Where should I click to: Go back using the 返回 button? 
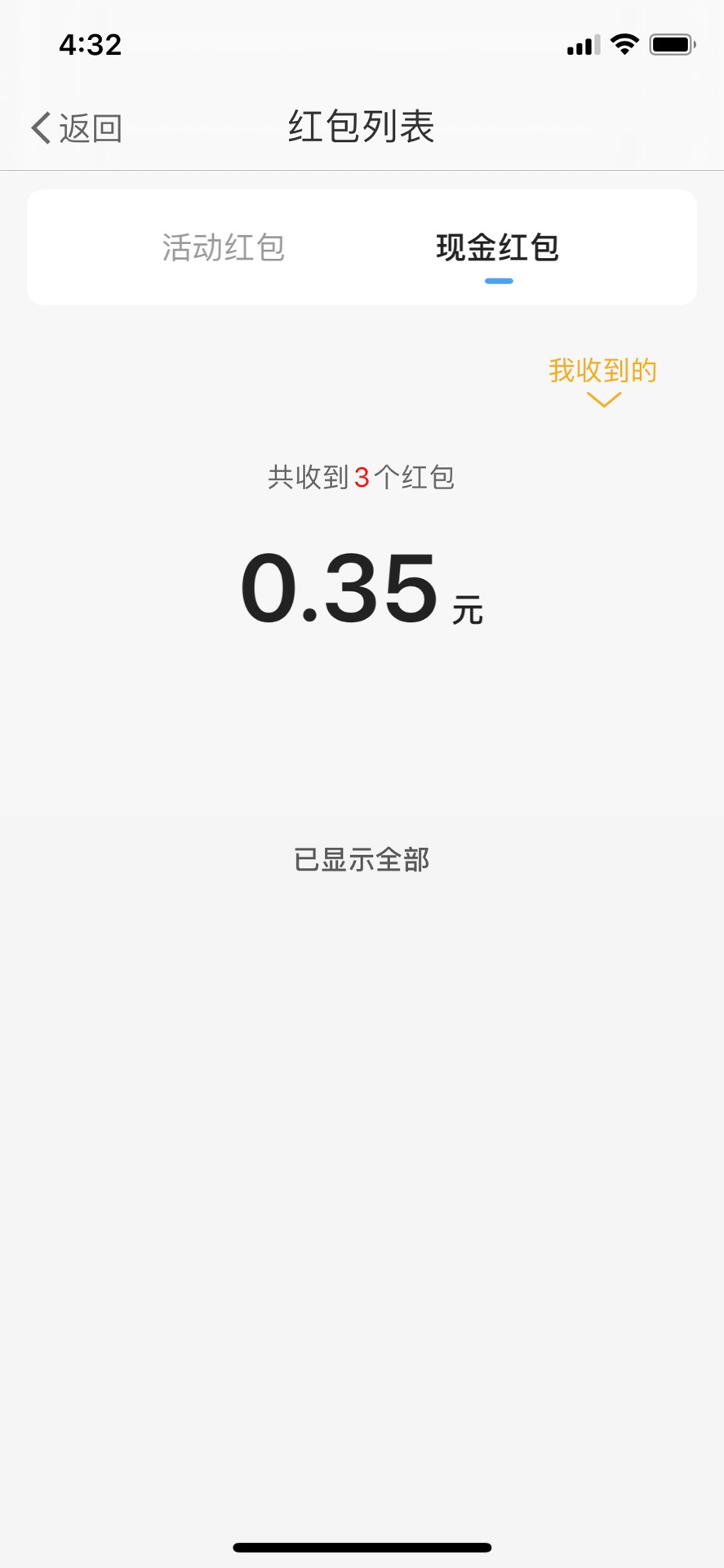click(77, 128)
